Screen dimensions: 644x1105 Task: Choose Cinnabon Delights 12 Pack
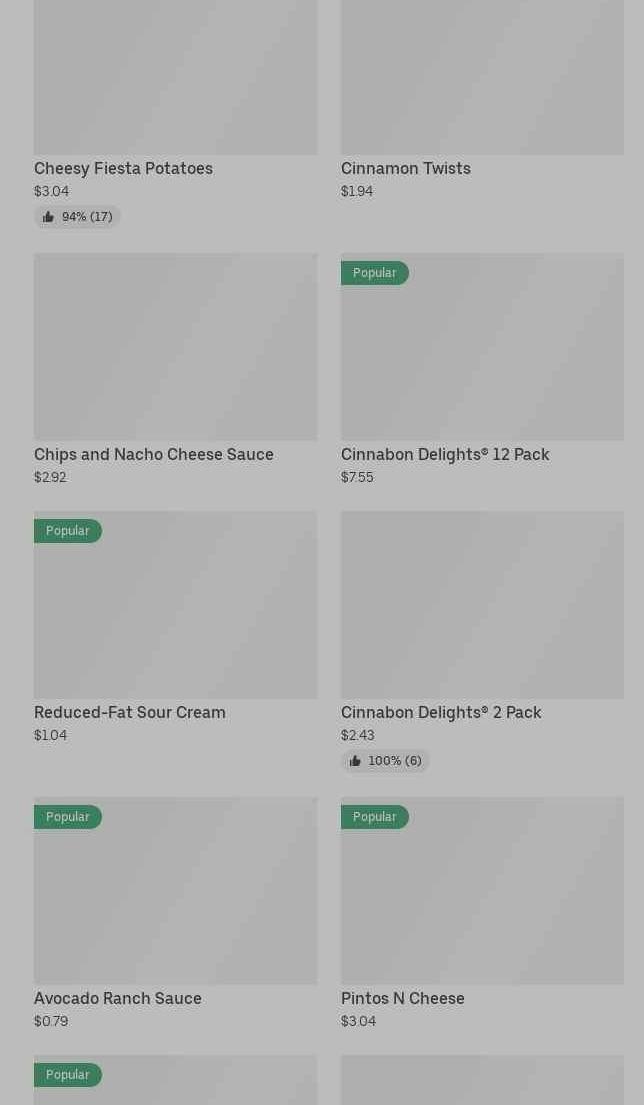(482, 369)
